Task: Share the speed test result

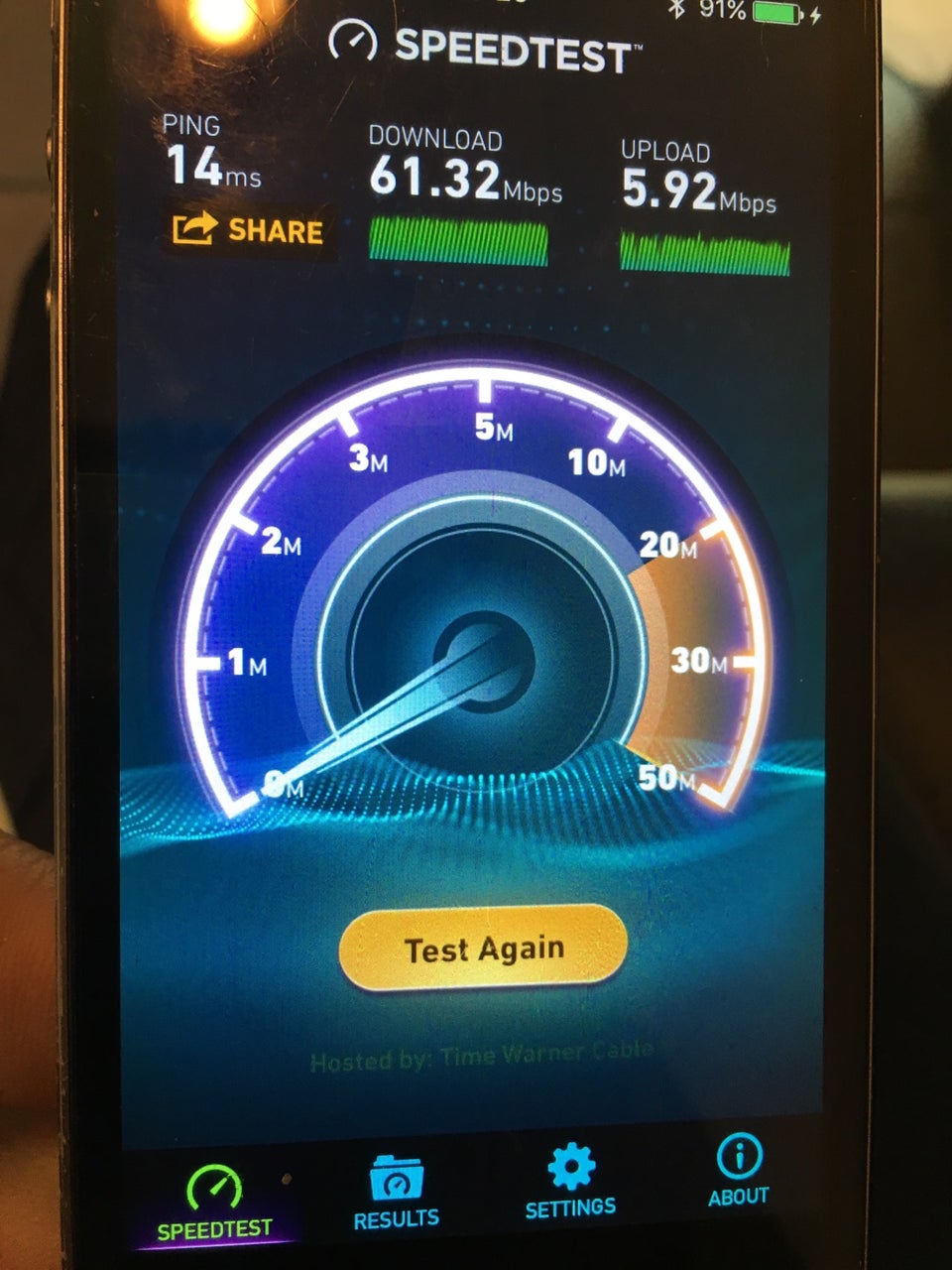Action: point(249,231)
